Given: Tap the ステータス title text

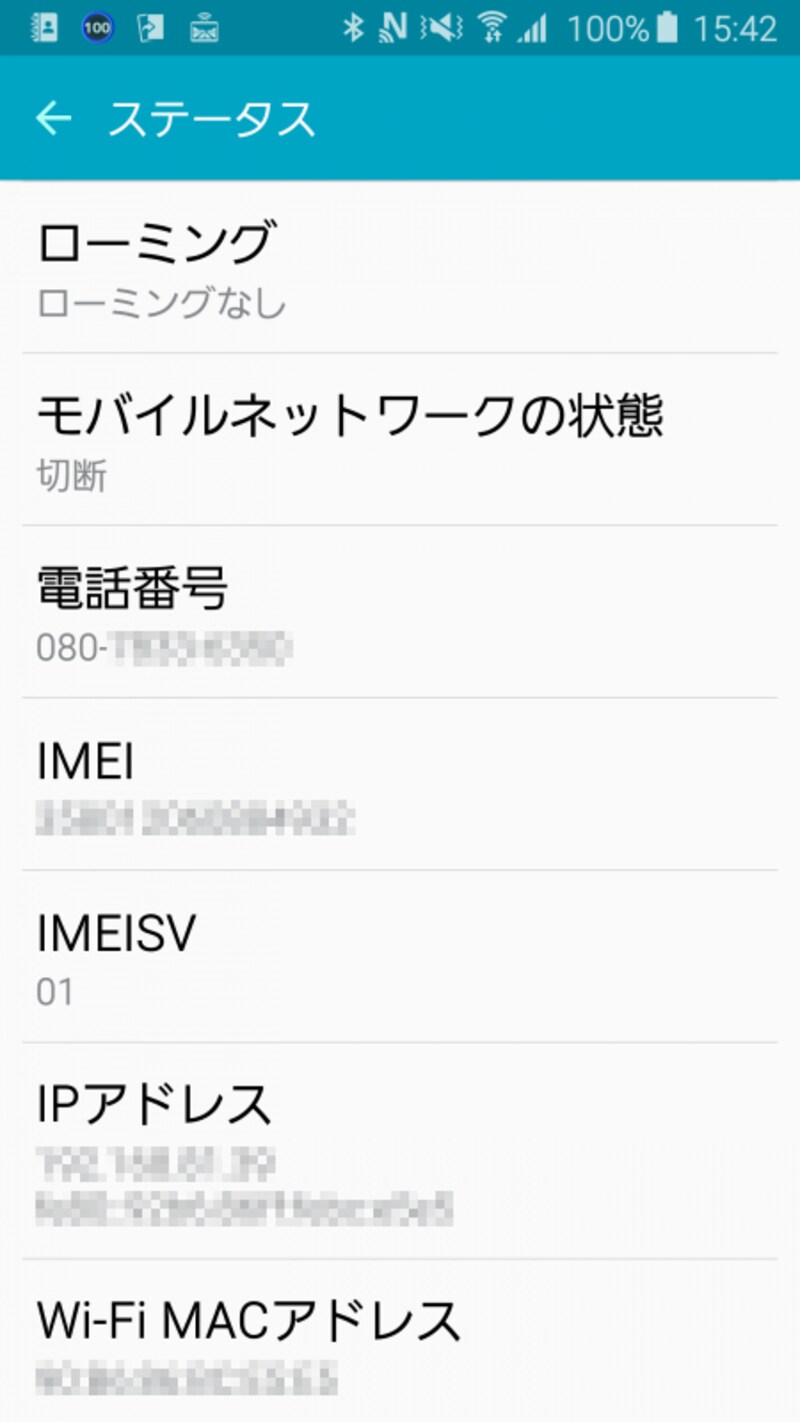Looking at the screenshot, I should [212, 118].
